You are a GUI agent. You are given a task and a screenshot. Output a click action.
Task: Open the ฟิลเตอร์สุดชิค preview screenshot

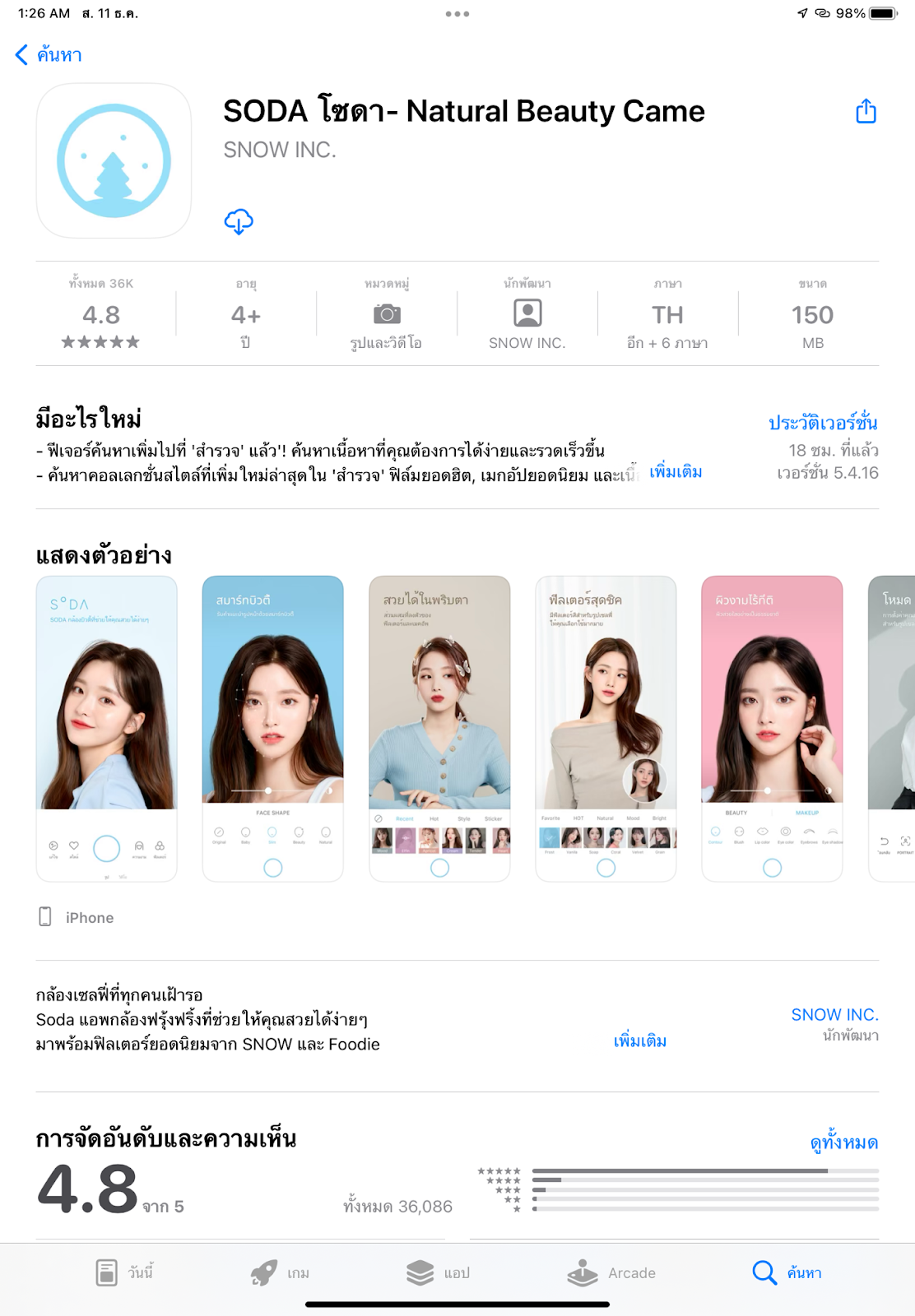pyautogui.click(x=606, y=728)
